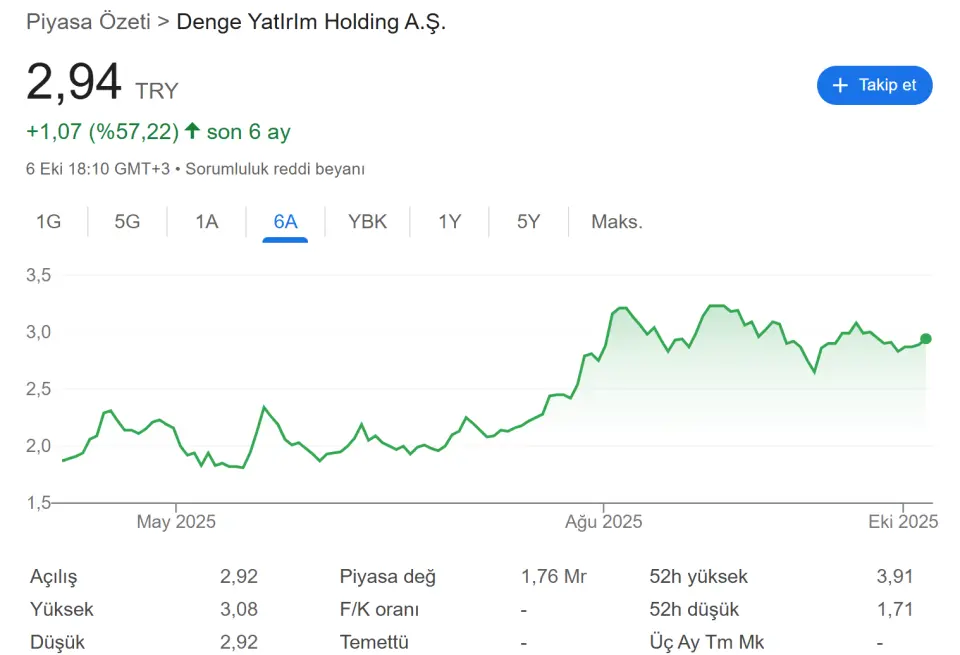960x655 pixels.
Task: Open the Sorumluluk reddi beyanı disclaimer
Action: pos(275,169)
